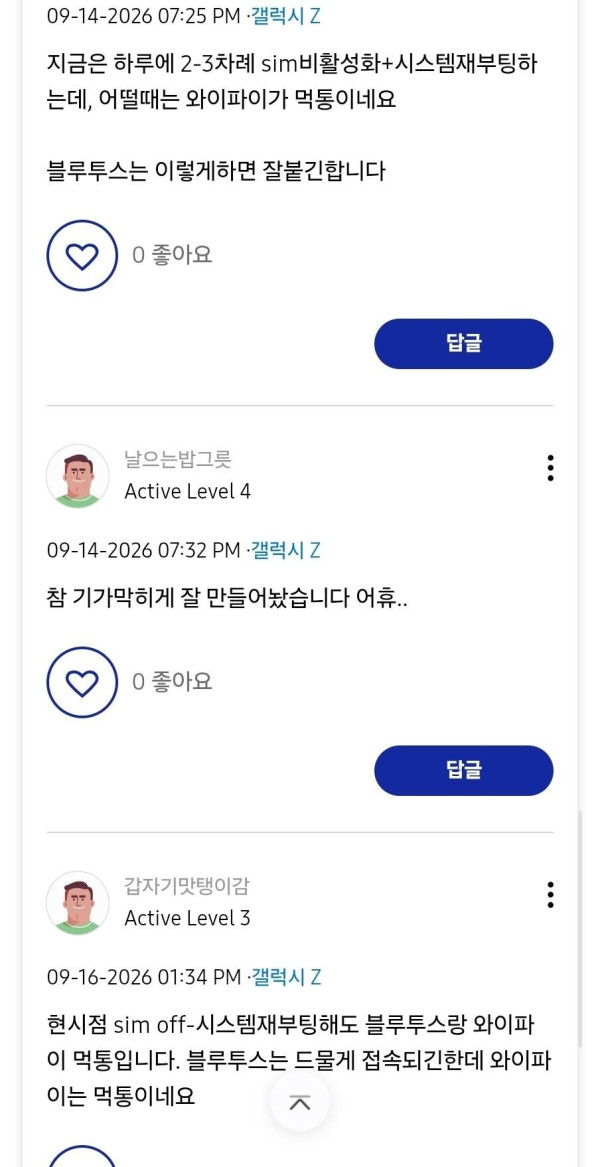Tap 날으는밥그릇's avatar picture
The image size is (600, 1167).
point(78,476)
